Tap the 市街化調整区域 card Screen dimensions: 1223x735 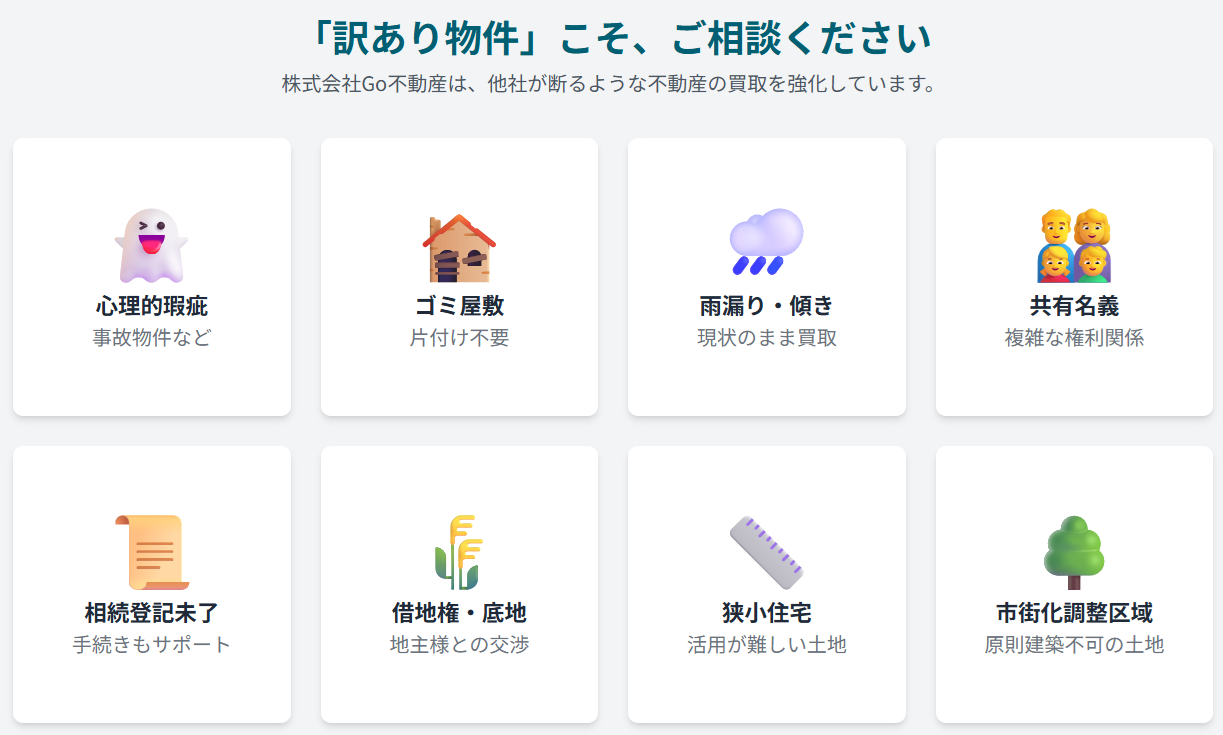[x=1074, y=584]
